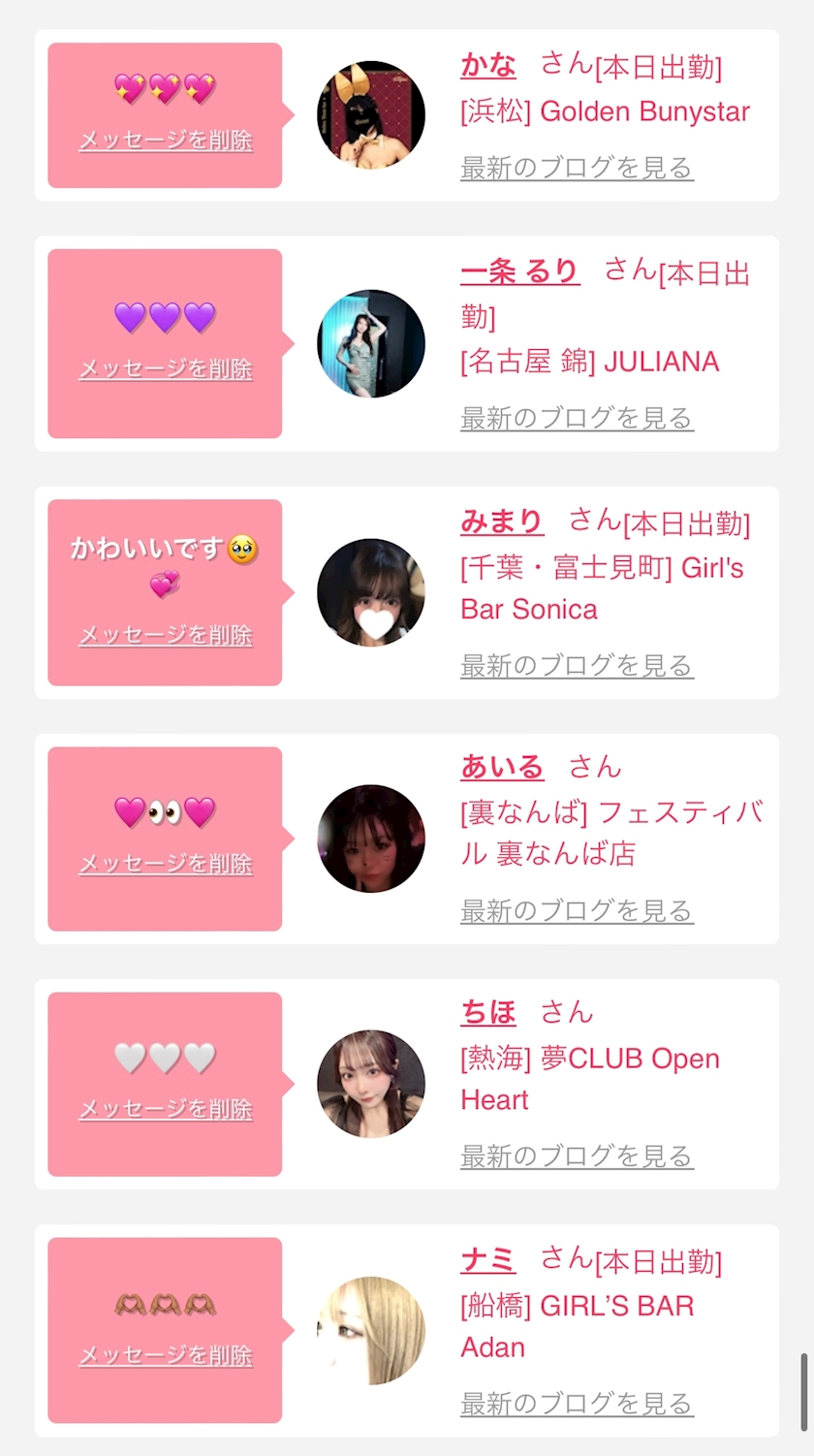This screenshot has width=814, height=1456.
Task: View the latest blog of あいる
Action: pos(578,910)
